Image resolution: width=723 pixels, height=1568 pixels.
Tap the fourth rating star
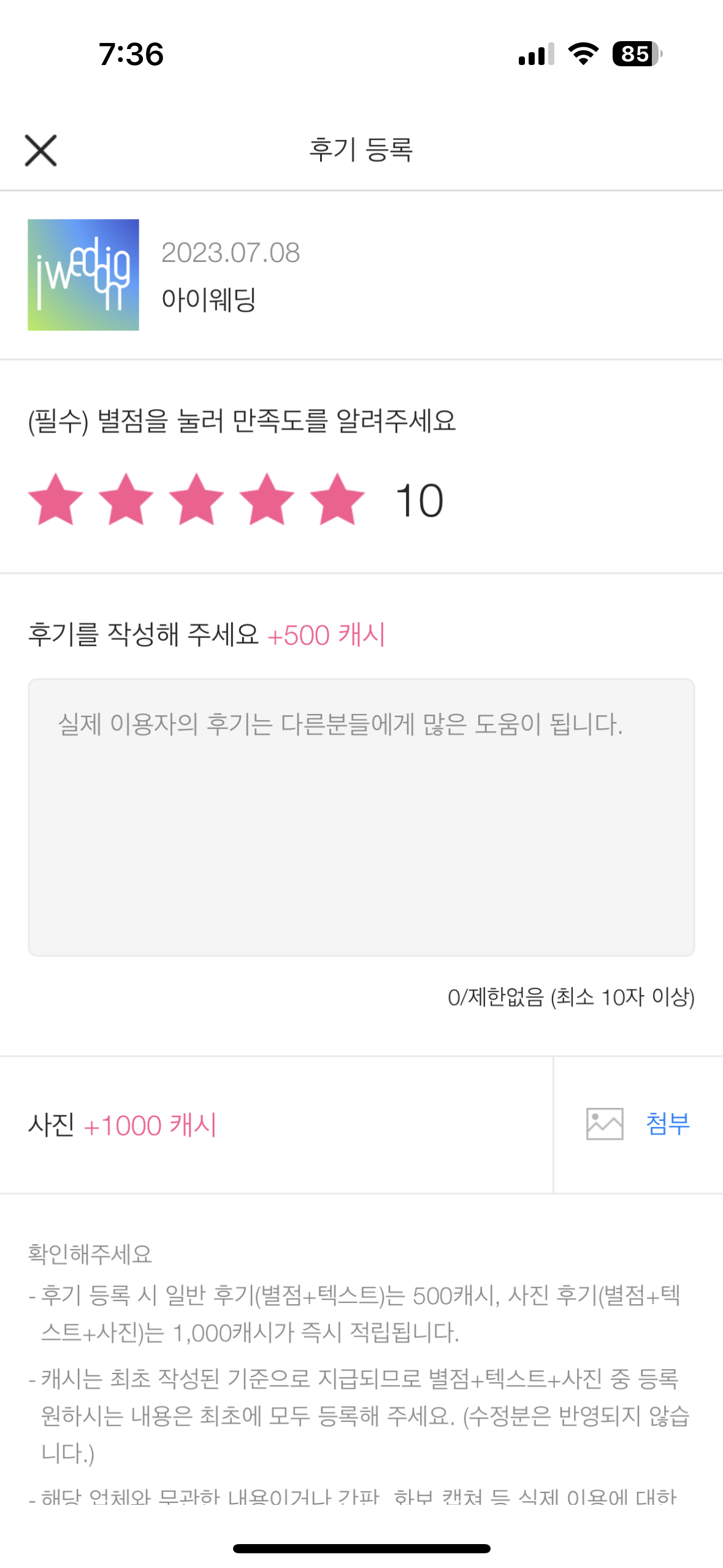point(267,499)
